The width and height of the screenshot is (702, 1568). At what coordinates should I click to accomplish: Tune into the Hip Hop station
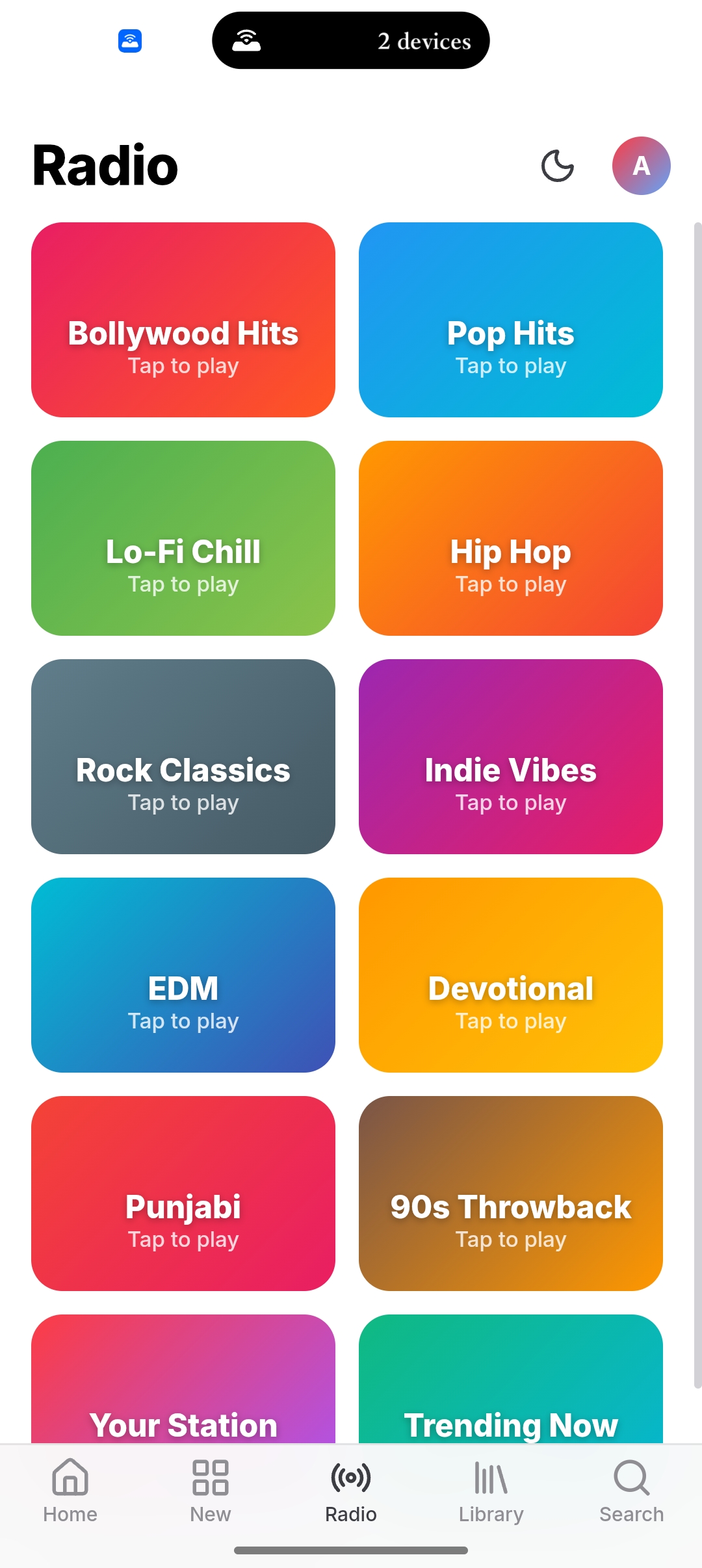(510, 538)
